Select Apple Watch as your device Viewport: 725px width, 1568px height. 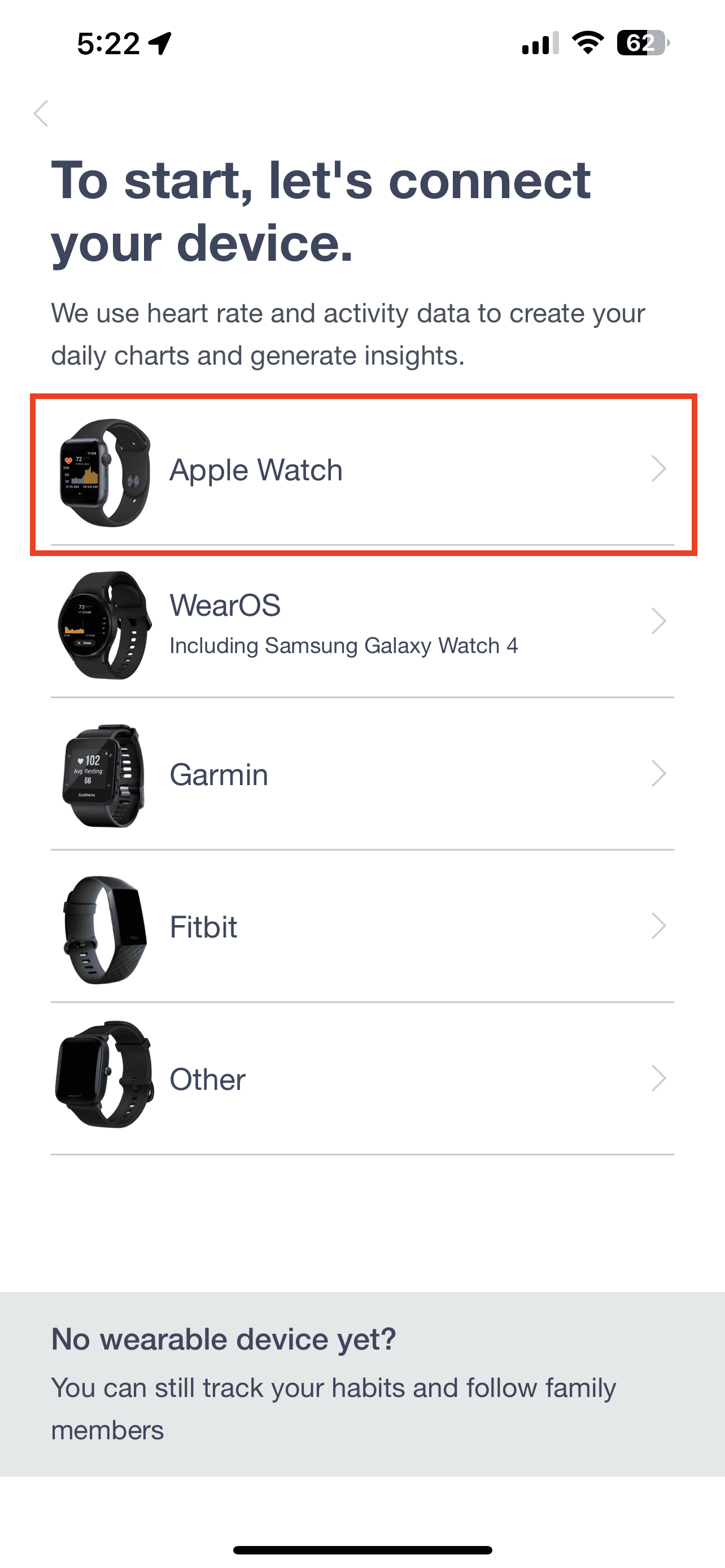tap(362, 471)
